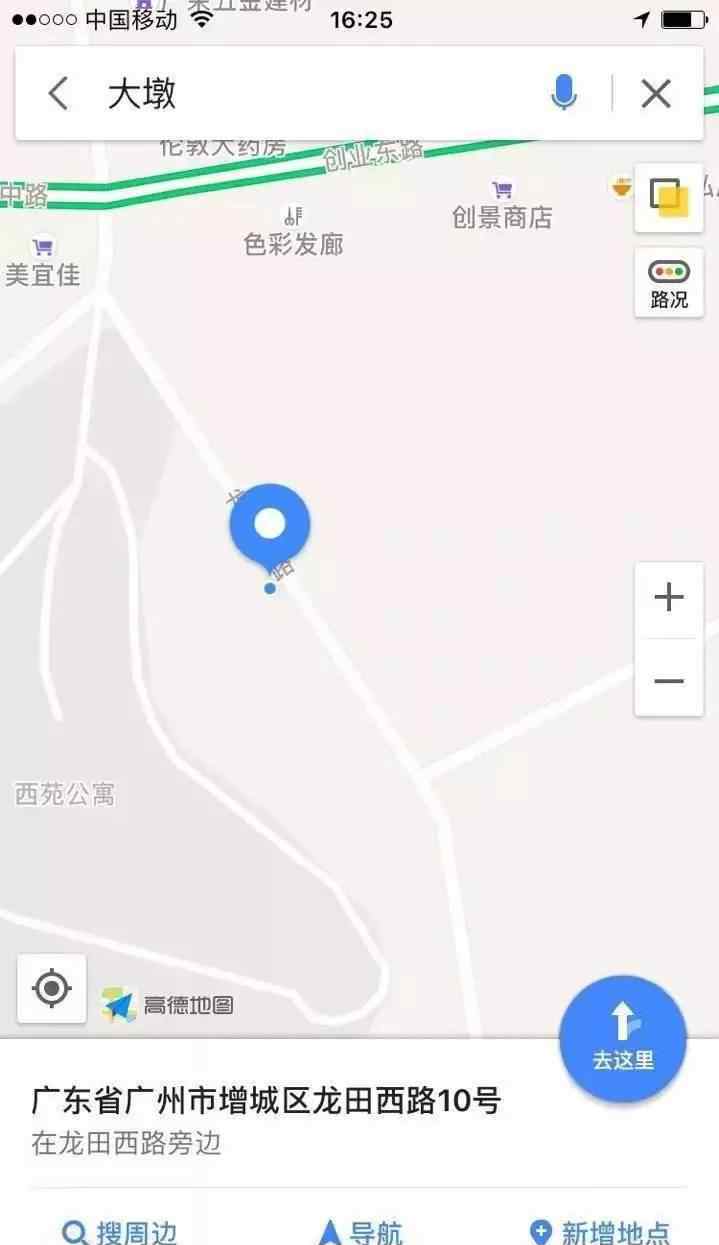Go back using the arrow in search bar
This screenshot has width=719, height=1245.
tap(59, 94)
